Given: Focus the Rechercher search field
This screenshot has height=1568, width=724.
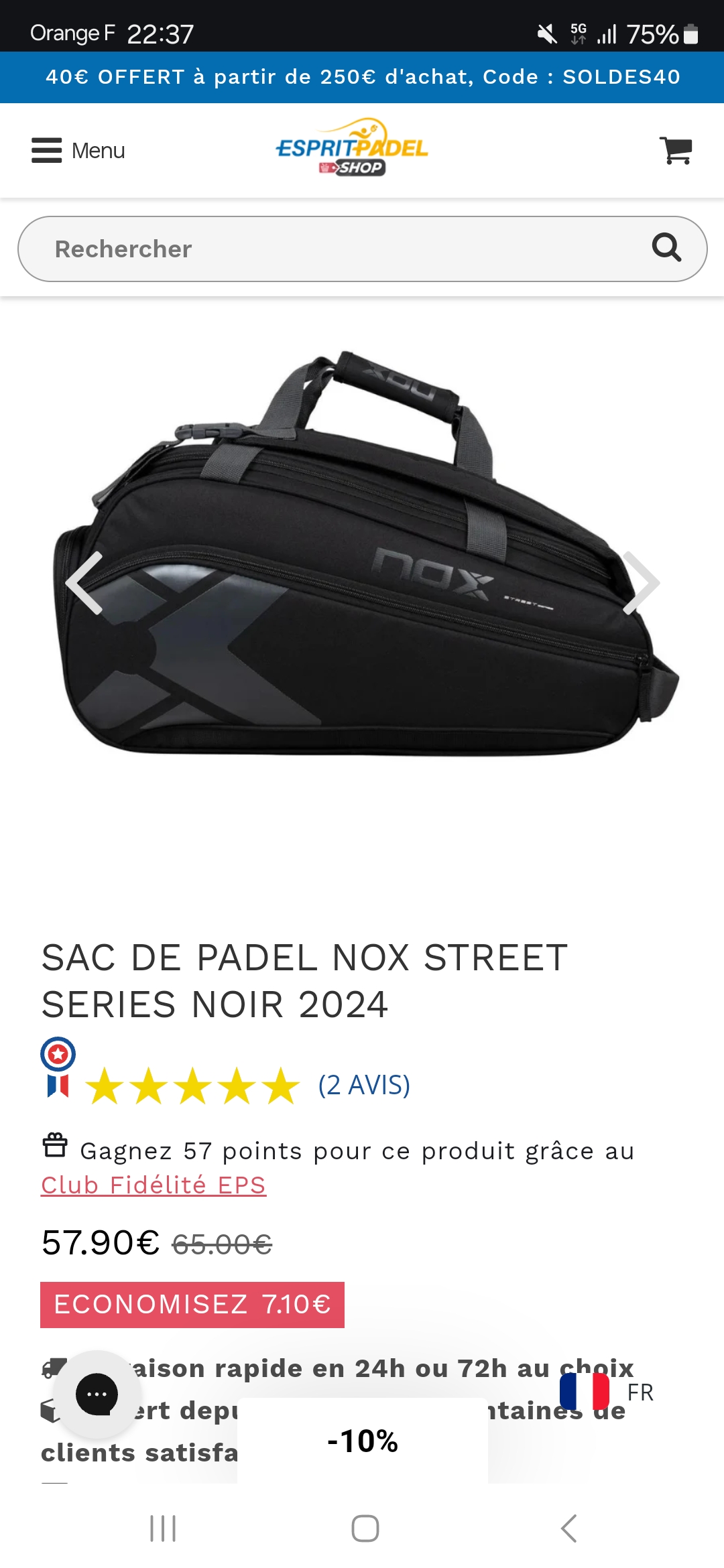Looking at the screenshot, I should tap(335, 249).
